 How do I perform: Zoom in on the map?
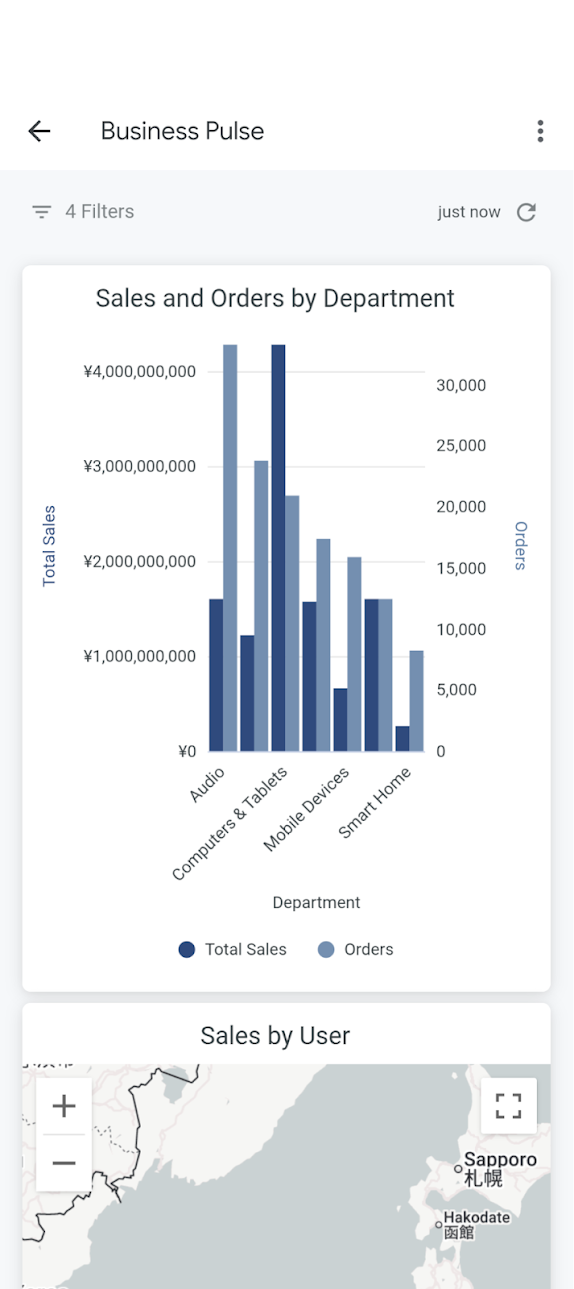click(64, 1106)
